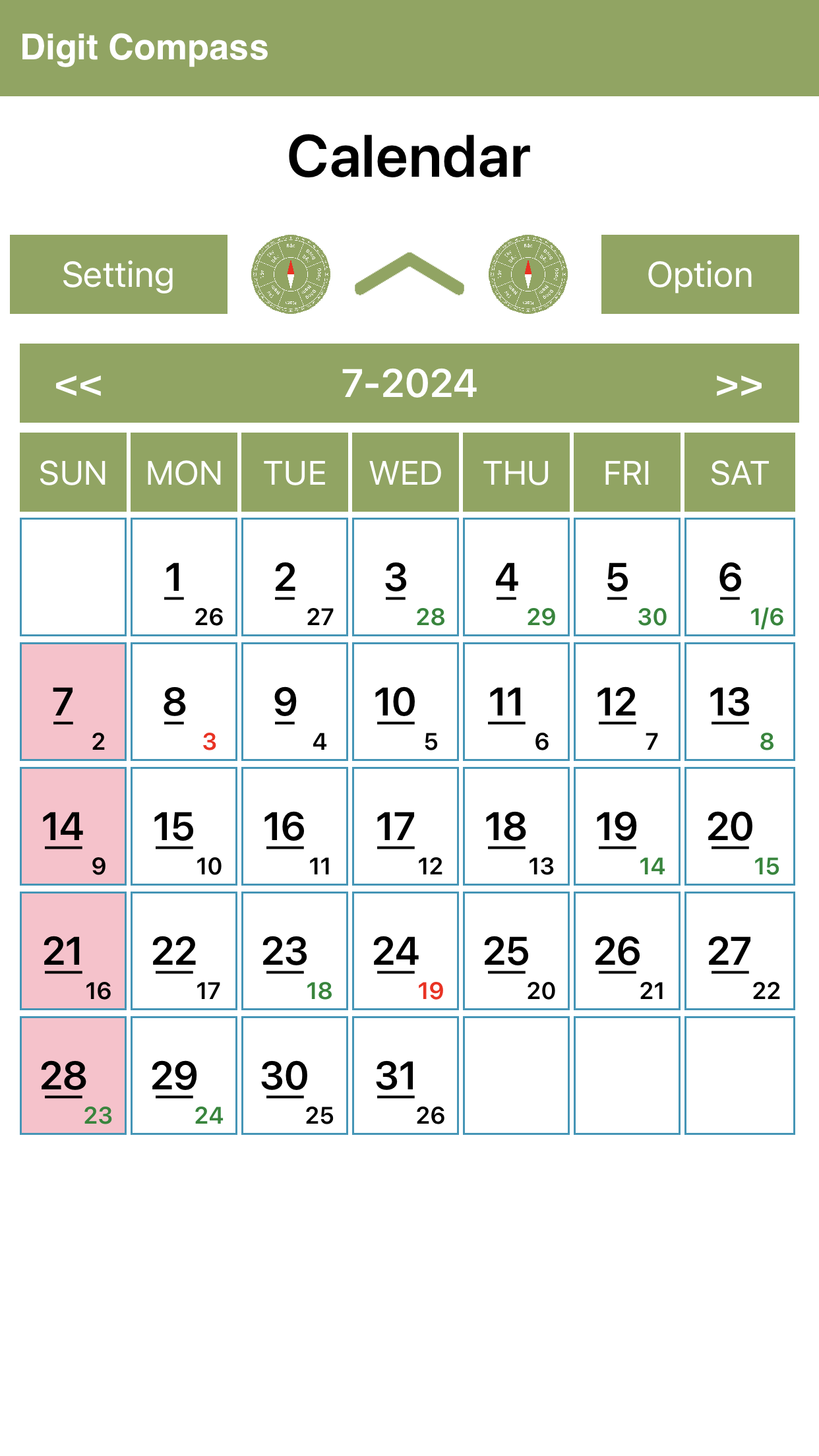Collapse using the up chevron arrow
819x1456 pixels.
tap(409, 274)
